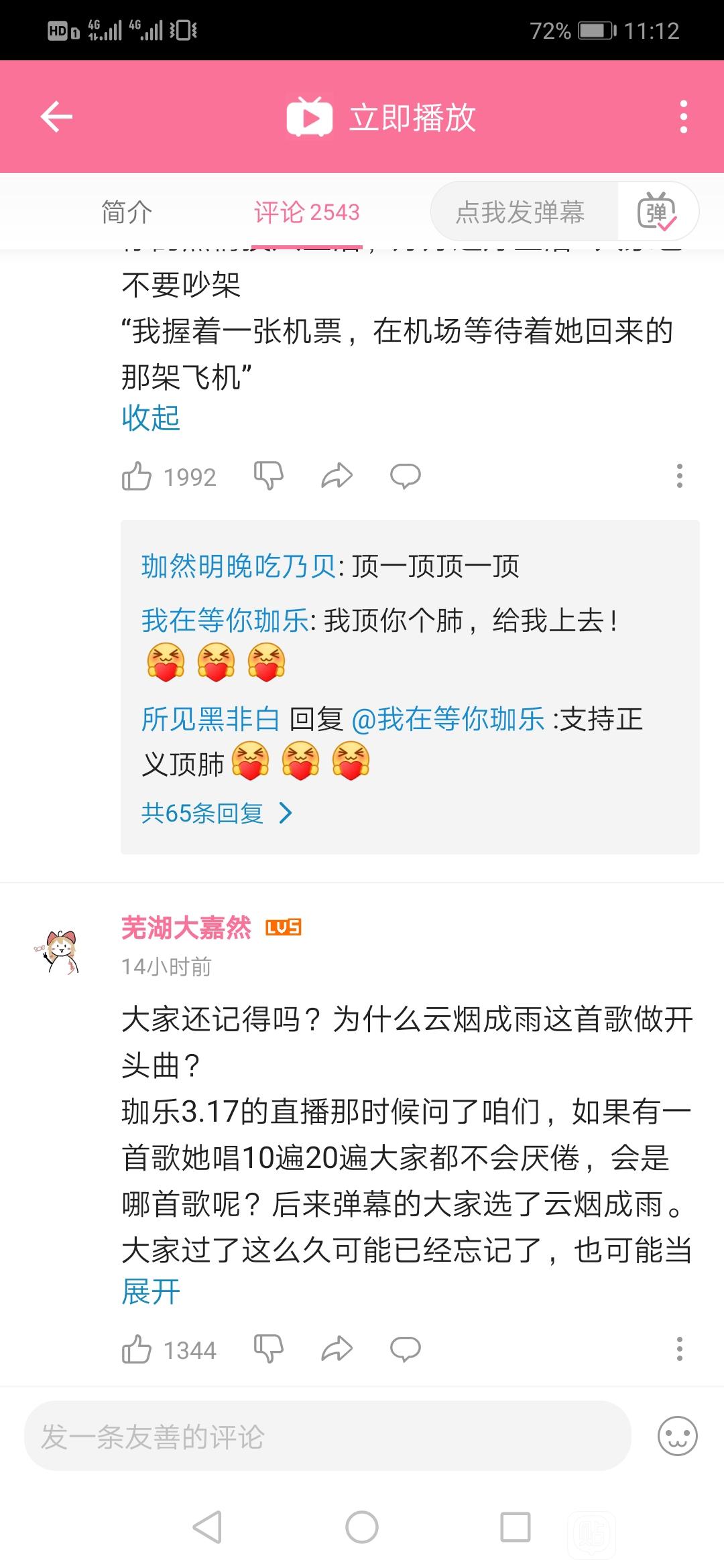Tap the 发一条友善的评论 comment box
This screenshot has height=1568, width=724.
(327, 1437)
